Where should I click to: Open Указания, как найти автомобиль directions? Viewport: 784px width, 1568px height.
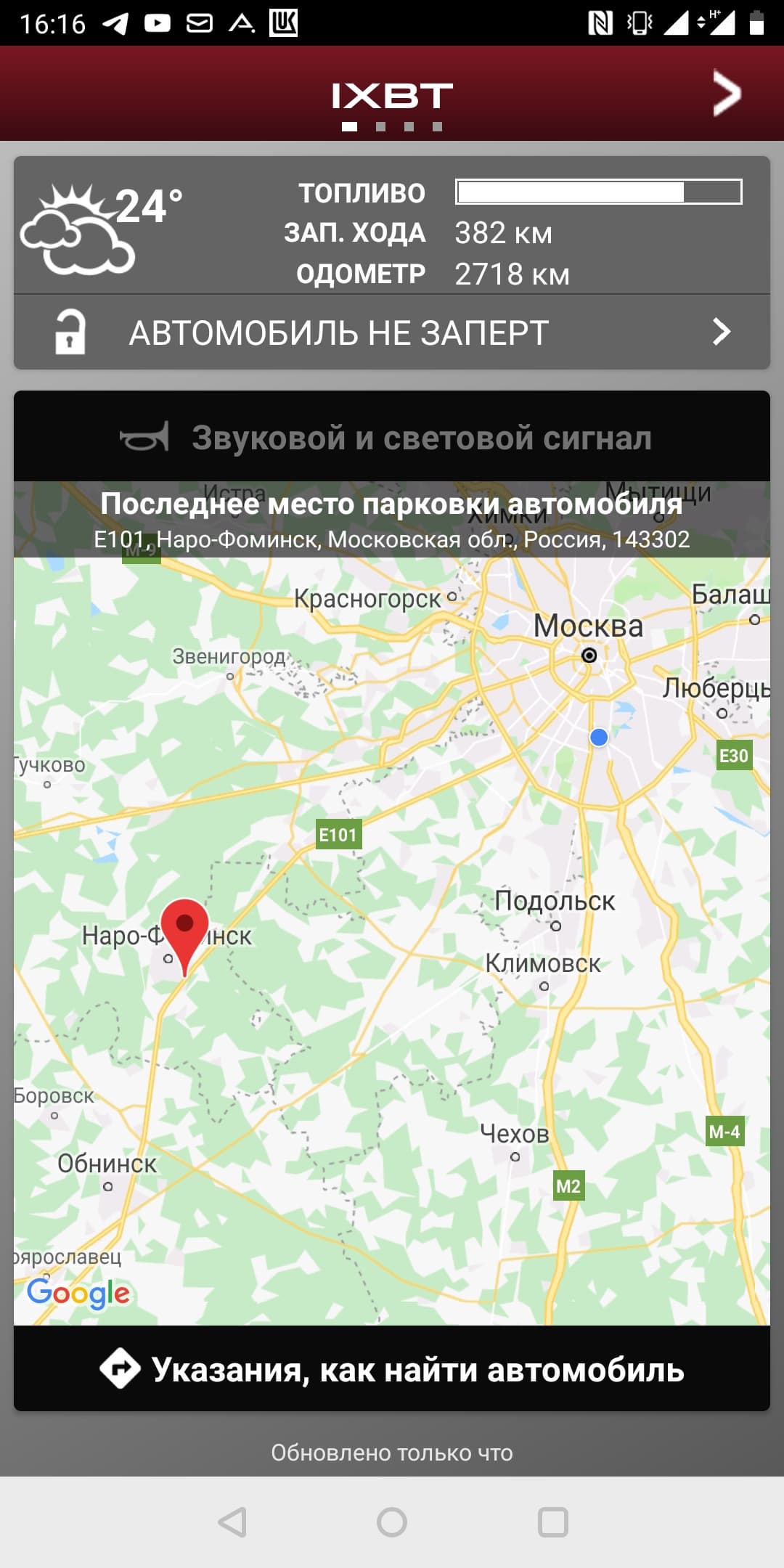pos(392,1369)
